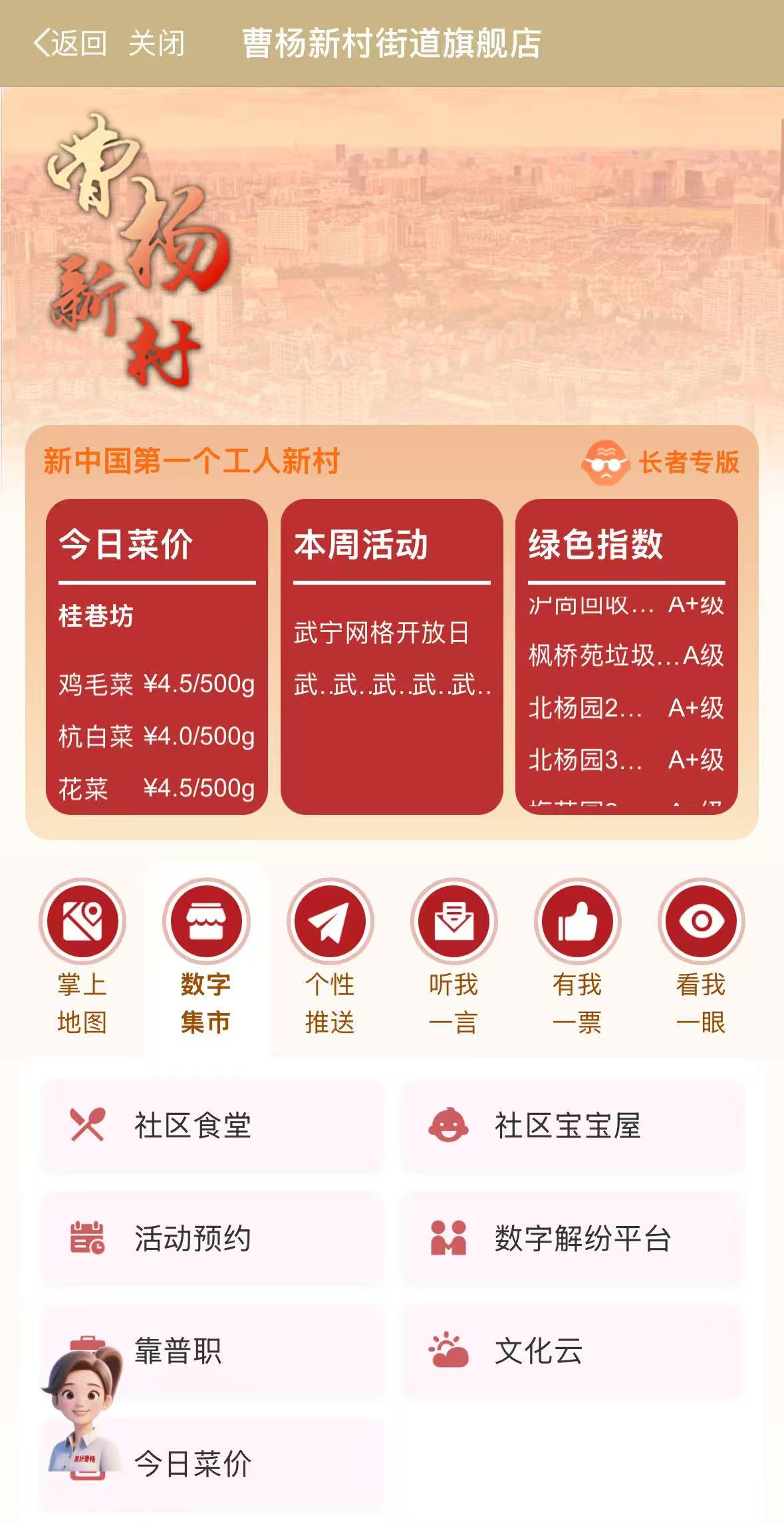Open 数字解纷平台
Screen dimensions: 784x1524
point(572,1238)
